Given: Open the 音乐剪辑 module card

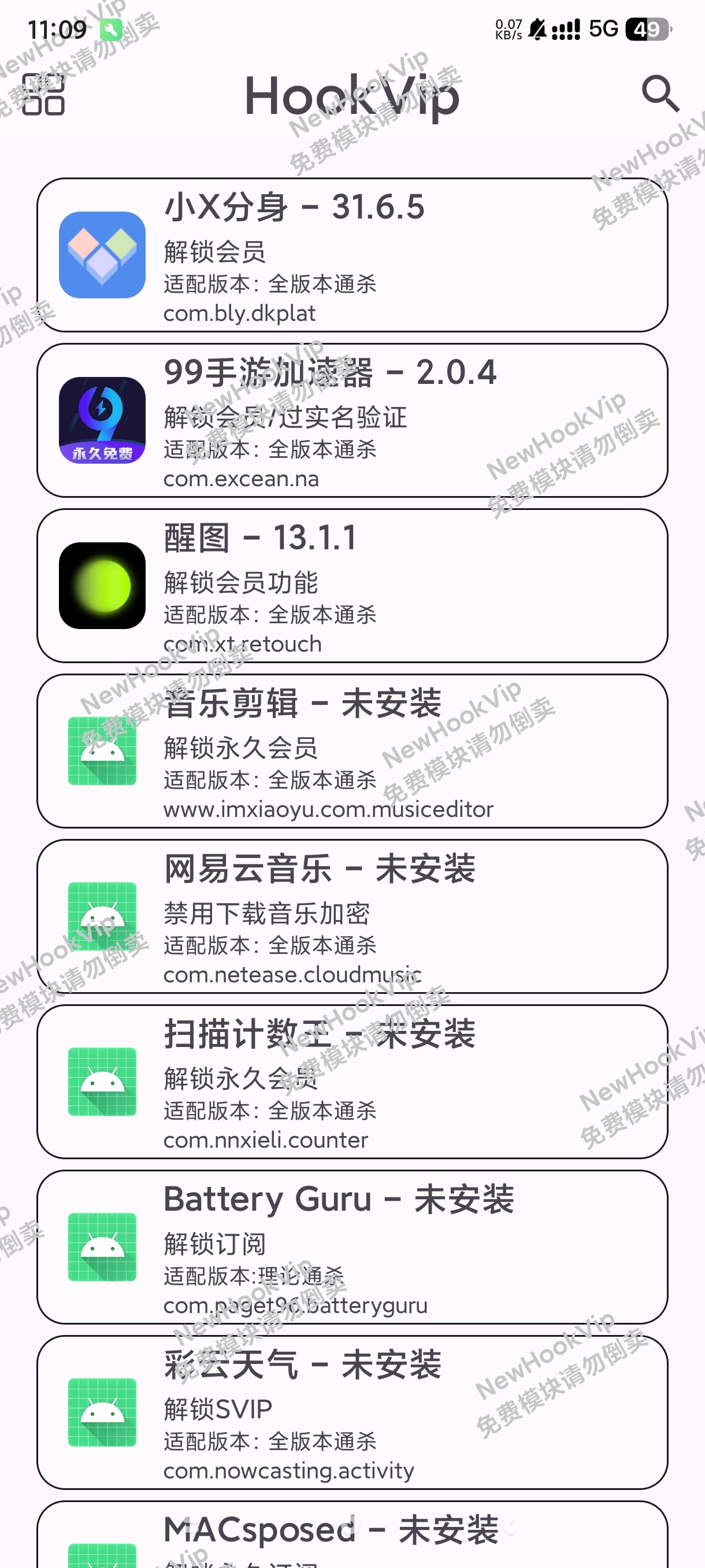Looking at the screenshot, I should [x=352, y=751].
